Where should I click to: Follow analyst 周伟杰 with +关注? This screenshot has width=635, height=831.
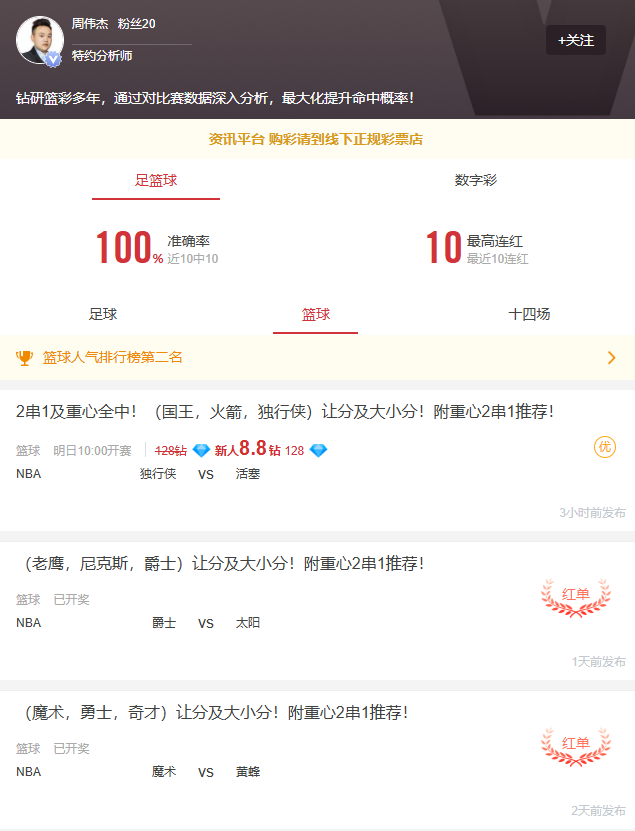(x=575, y=40)
